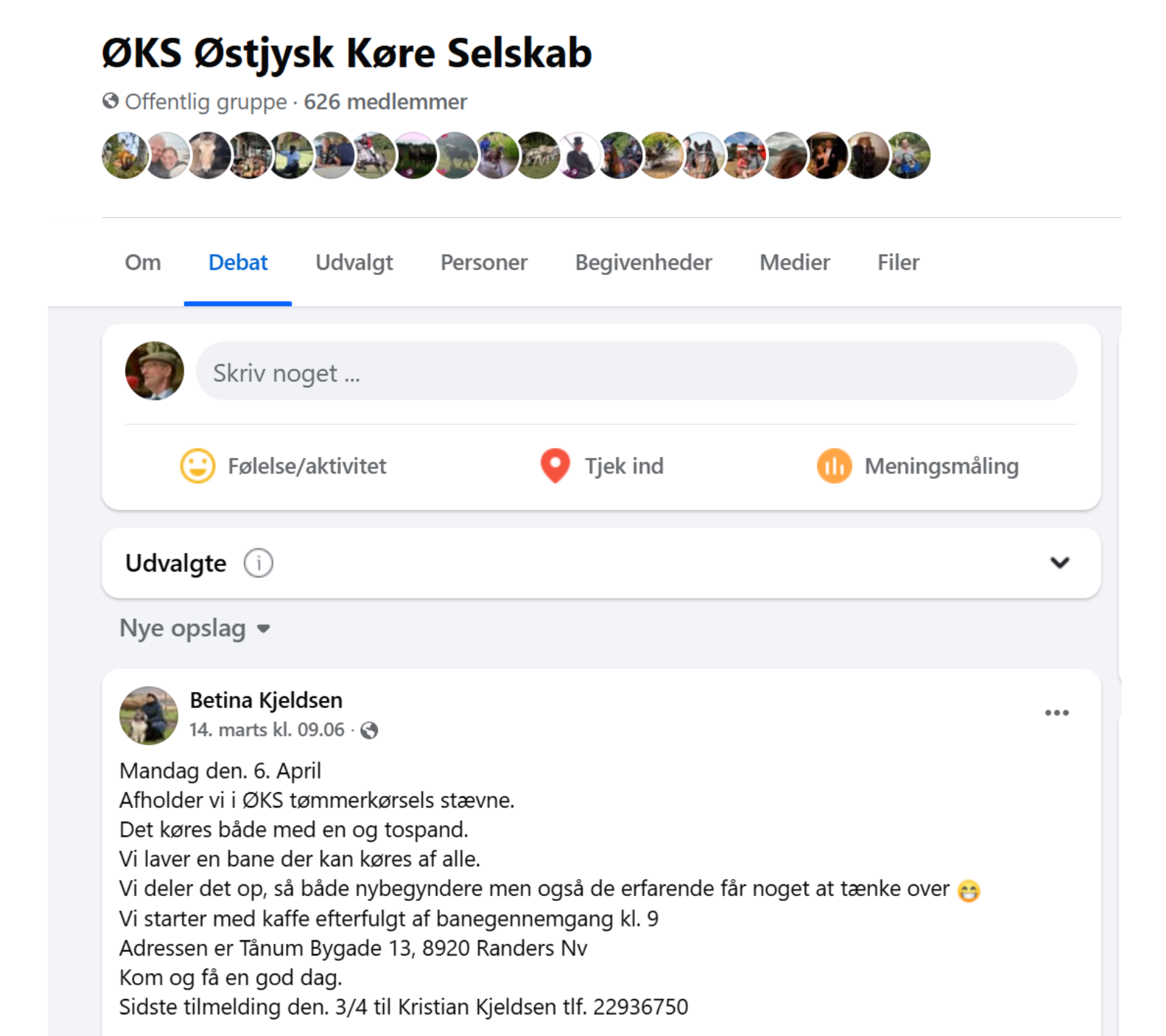Tap the 'Skriv noget ...' post field
Screen dimensions: 1166x1036
[636, 371]
